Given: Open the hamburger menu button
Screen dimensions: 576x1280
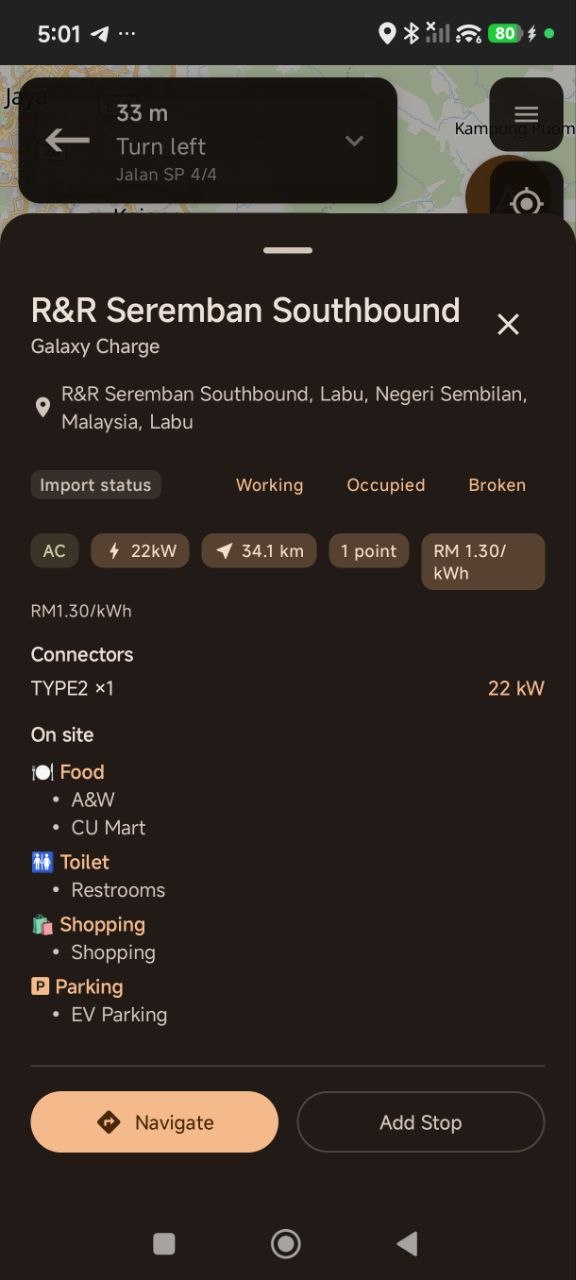Looking at the screenshot, I should click(526, 114).
